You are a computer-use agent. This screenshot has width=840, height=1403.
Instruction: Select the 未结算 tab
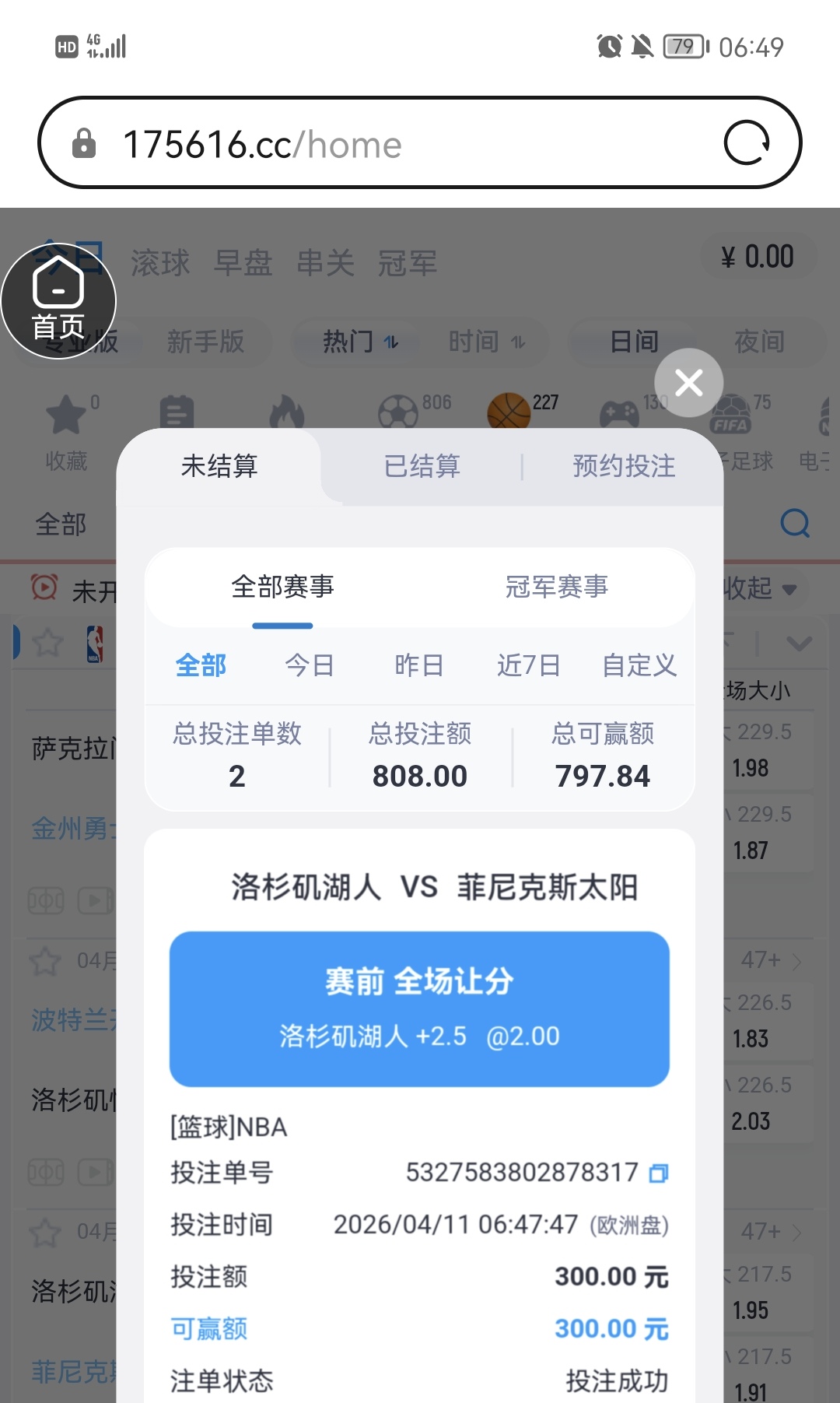[219, 466]
